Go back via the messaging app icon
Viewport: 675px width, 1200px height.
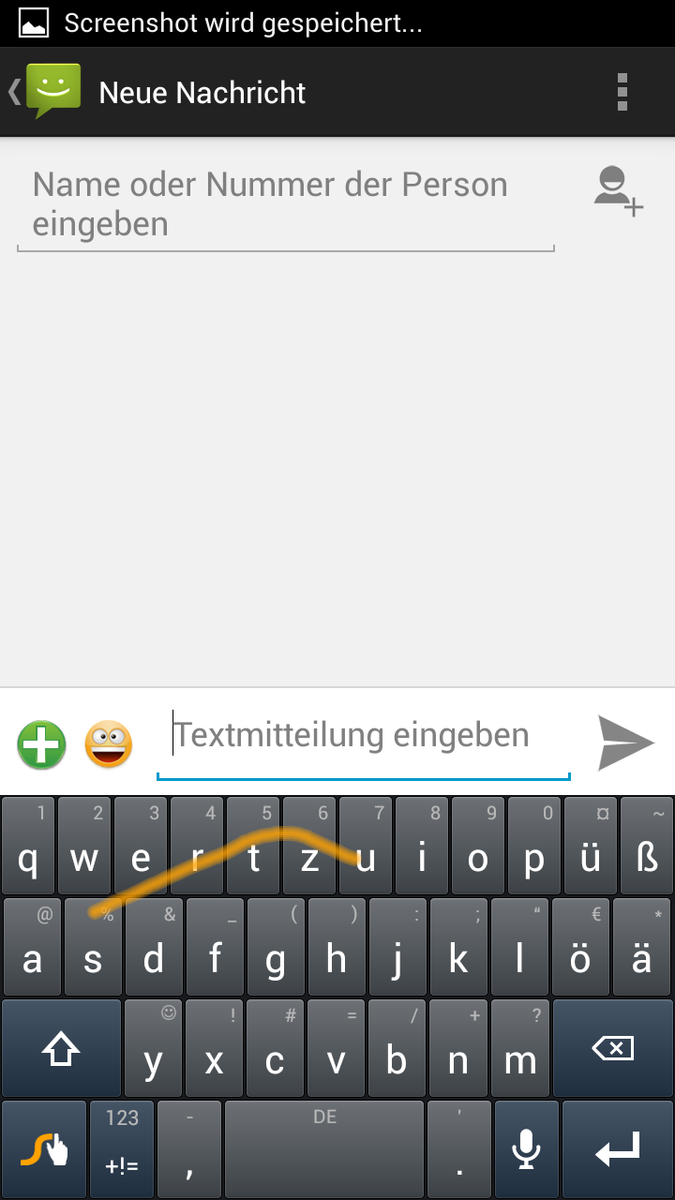tap(45, 92)
